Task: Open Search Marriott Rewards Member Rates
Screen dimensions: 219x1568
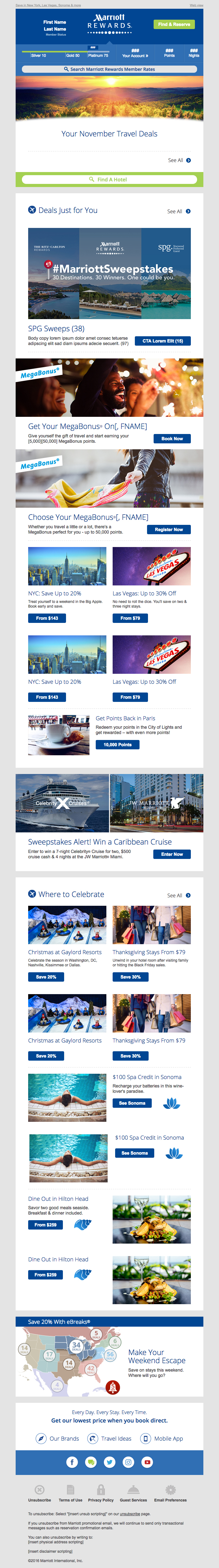Action: pos(109,69)
